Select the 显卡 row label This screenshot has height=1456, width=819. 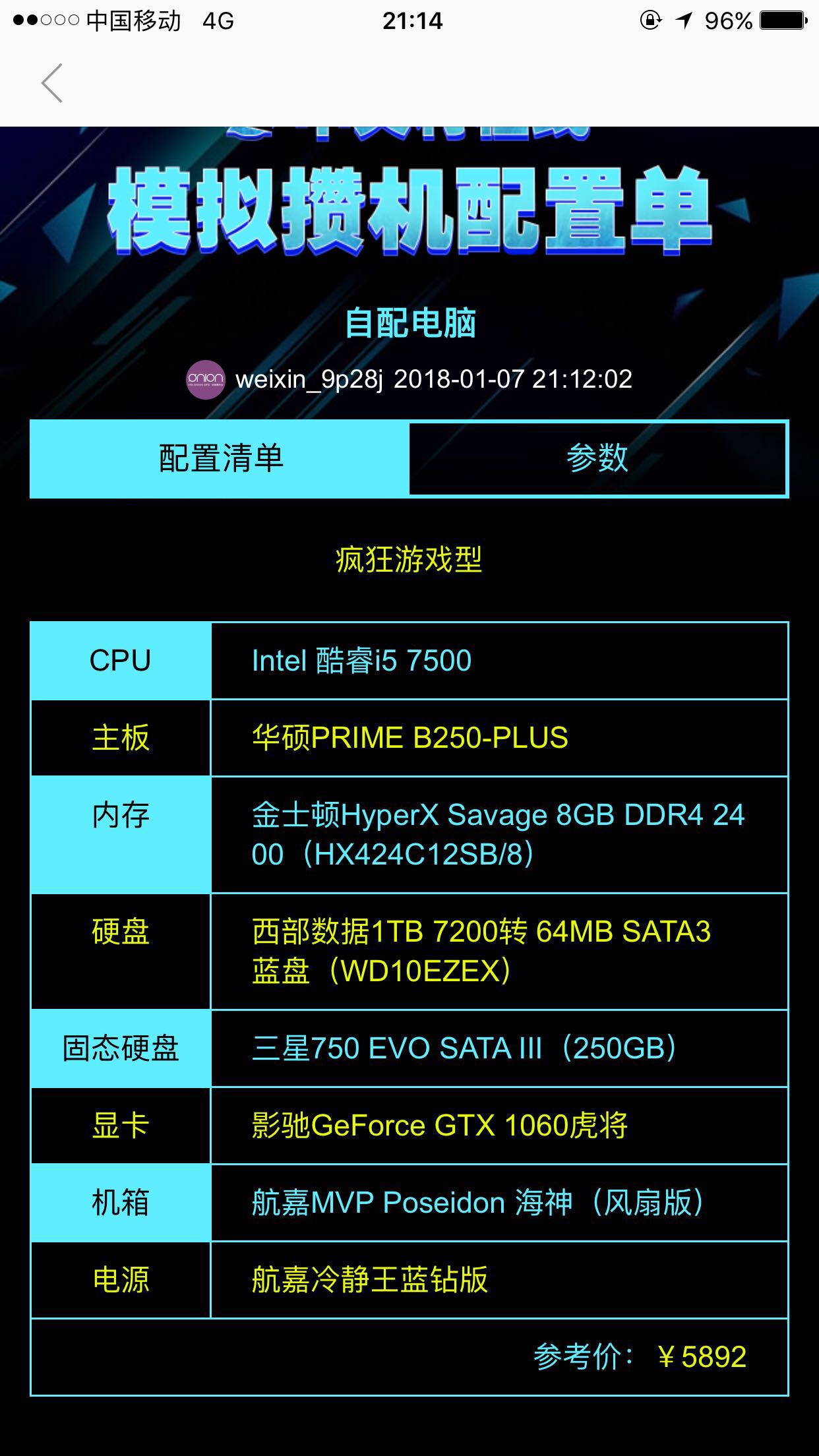[119, 1125]
